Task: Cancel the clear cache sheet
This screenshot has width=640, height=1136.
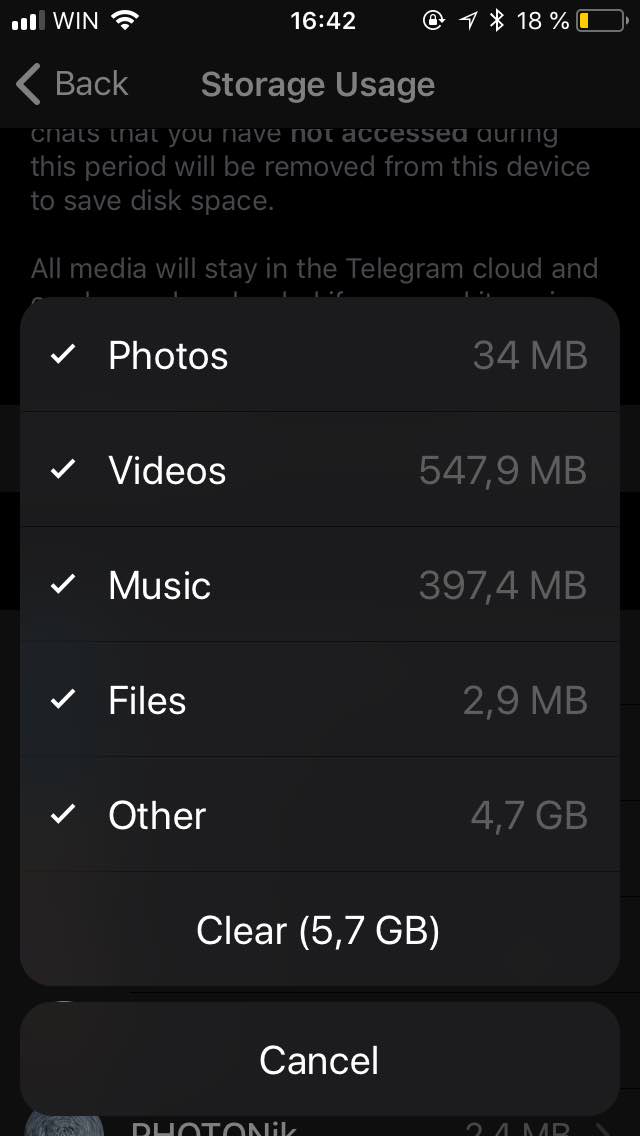Action: pyautogui.click(x=319, y=1060)
